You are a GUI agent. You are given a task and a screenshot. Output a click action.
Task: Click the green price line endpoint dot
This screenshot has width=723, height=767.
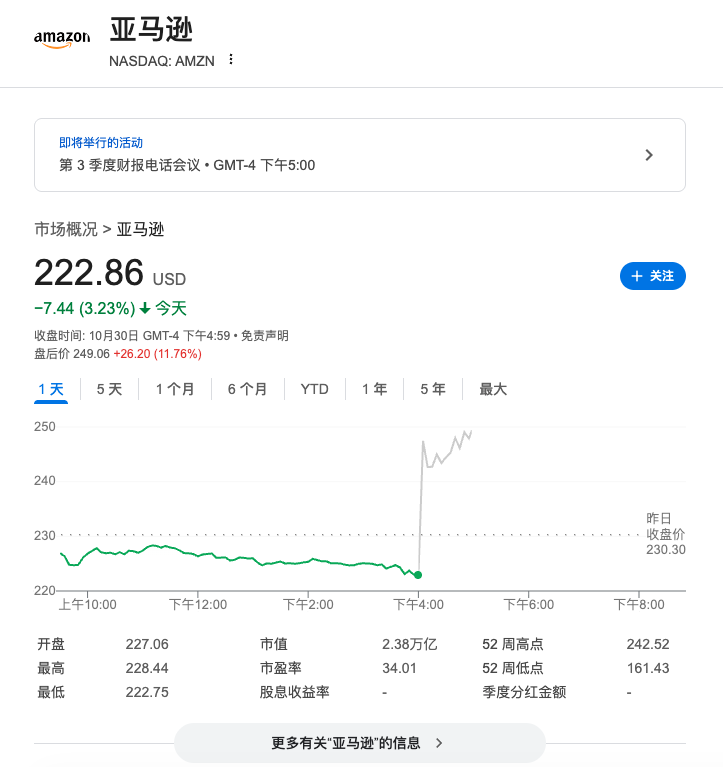pyautogui.click(x=418, y=575)
